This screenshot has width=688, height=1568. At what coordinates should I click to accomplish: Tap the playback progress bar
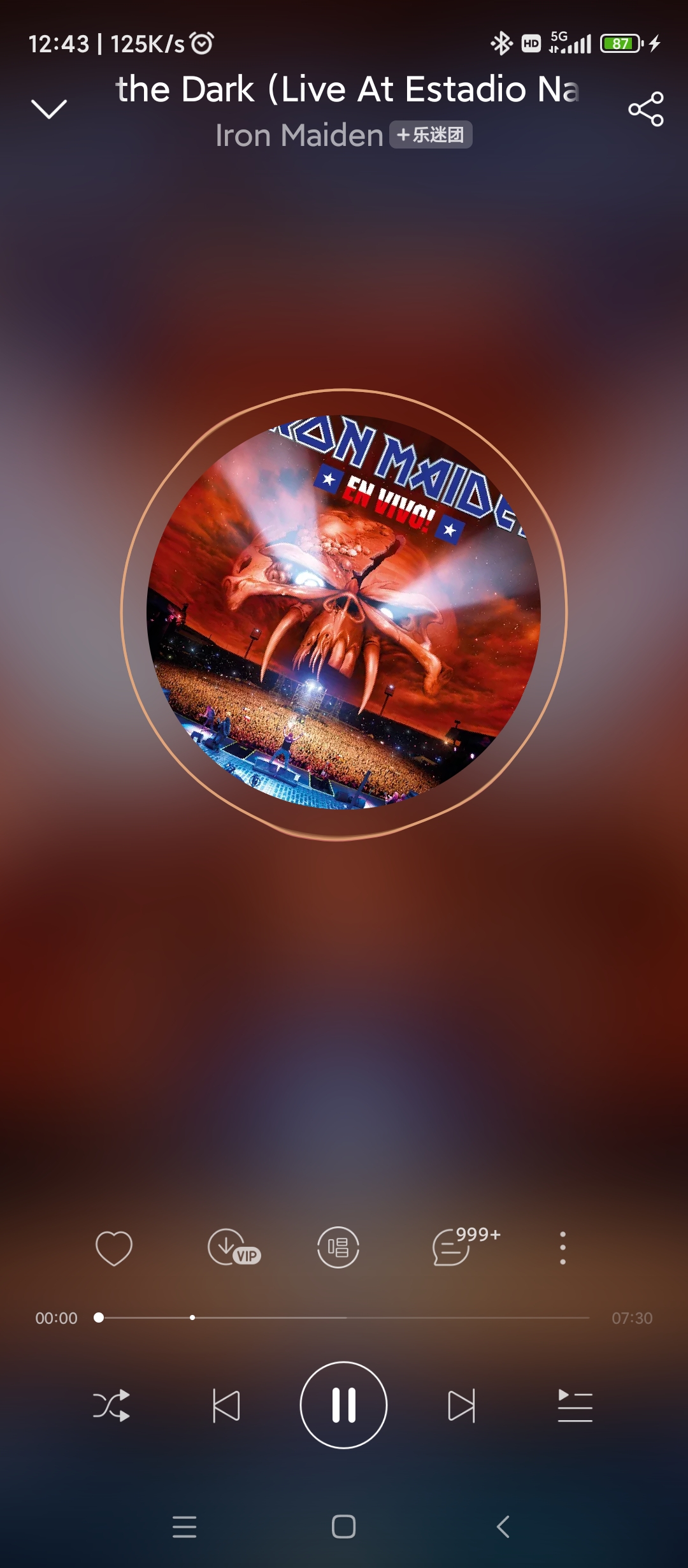click(x=344, y=1318)
